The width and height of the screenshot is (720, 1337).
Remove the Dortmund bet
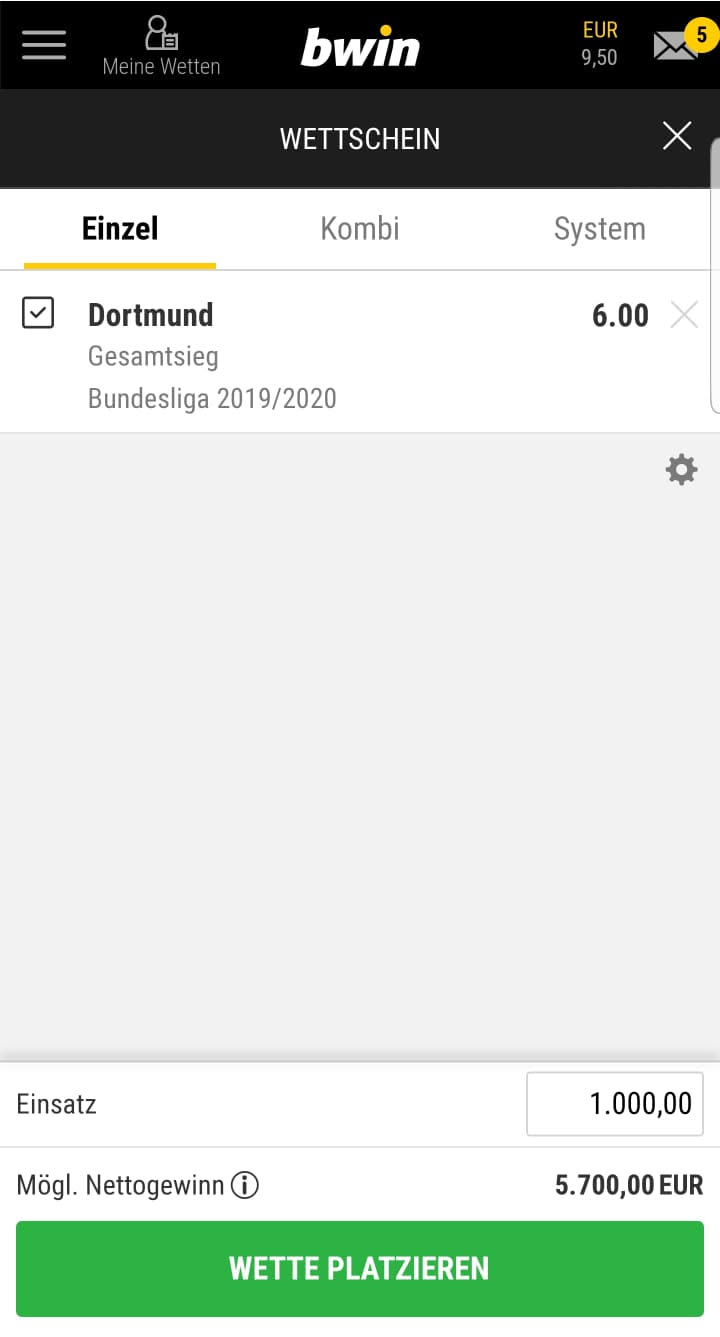point(684,316)
